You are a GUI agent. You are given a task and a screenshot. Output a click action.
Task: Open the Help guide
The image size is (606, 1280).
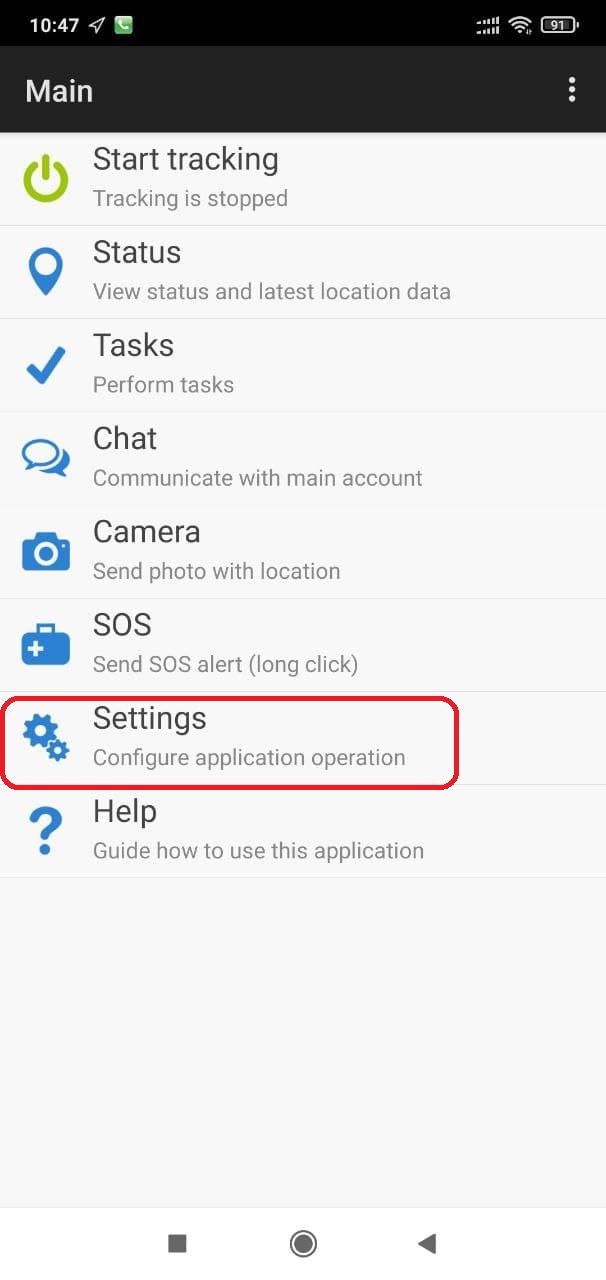(303, 831)
